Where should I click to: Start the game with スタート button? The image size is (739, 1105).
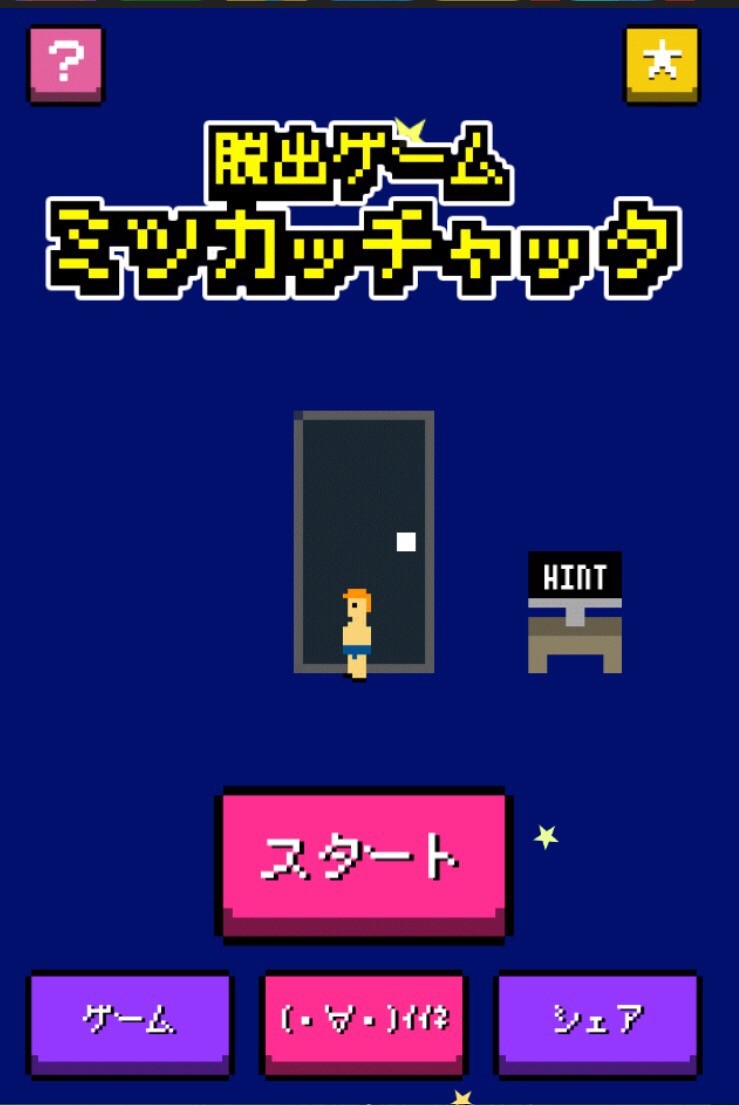tap(364, 865)
